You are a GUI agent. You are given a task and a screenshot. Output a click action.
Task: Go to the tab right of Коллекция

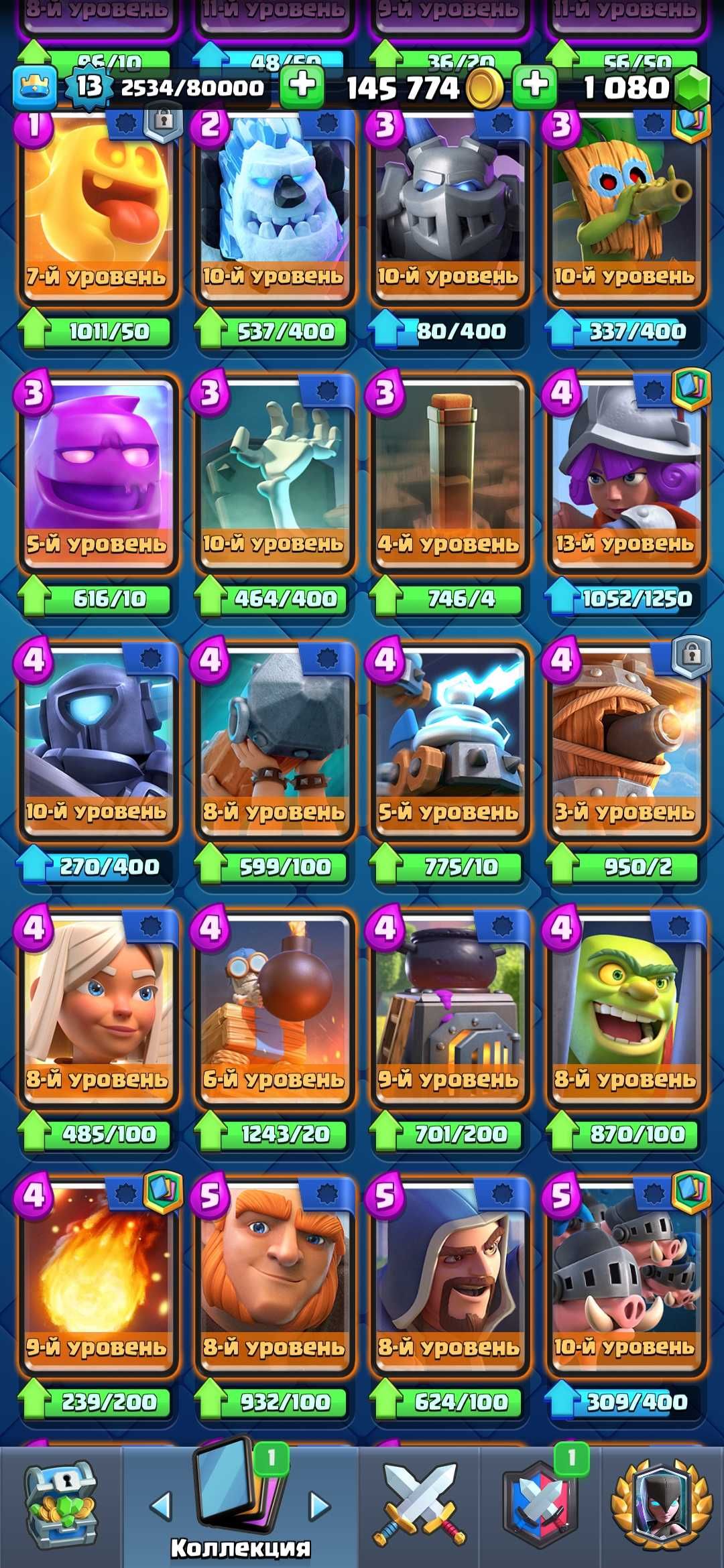click(320, 1506)
